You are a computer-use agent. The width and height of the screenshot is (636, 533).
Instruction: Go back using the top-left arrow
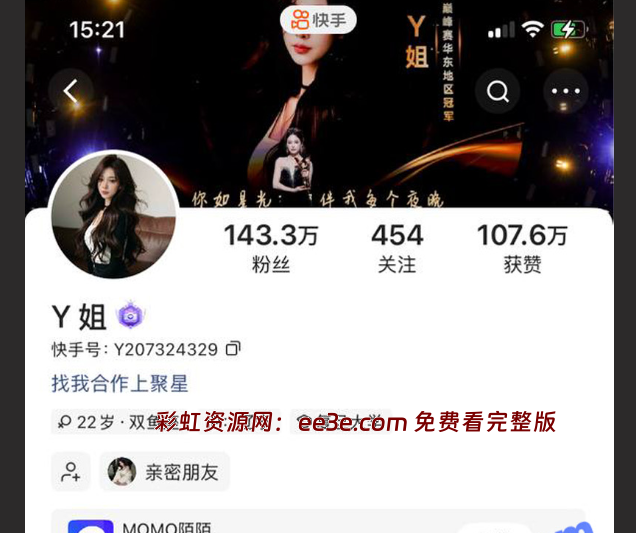coord(70,91)
